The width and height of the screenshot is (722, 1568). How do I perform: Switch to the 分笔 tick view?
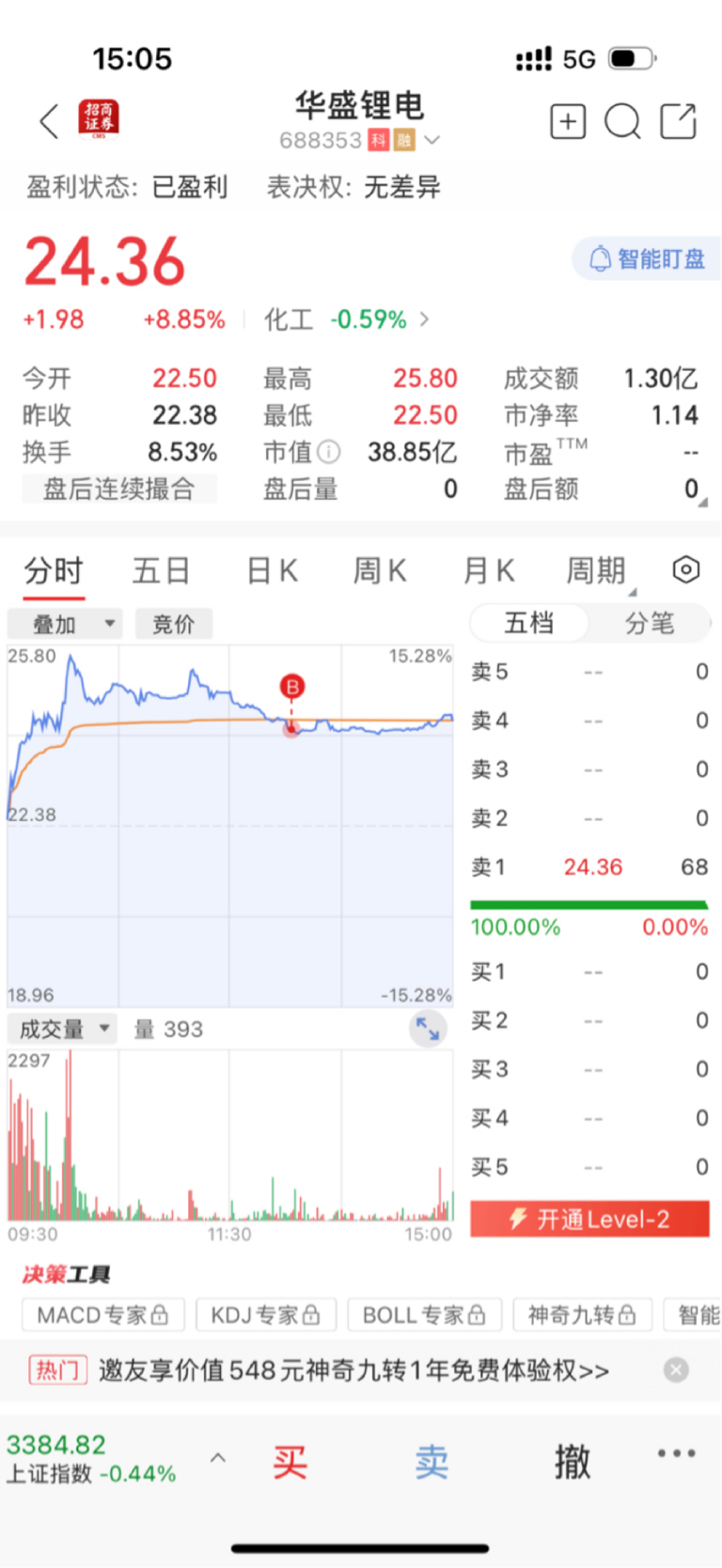649,623
